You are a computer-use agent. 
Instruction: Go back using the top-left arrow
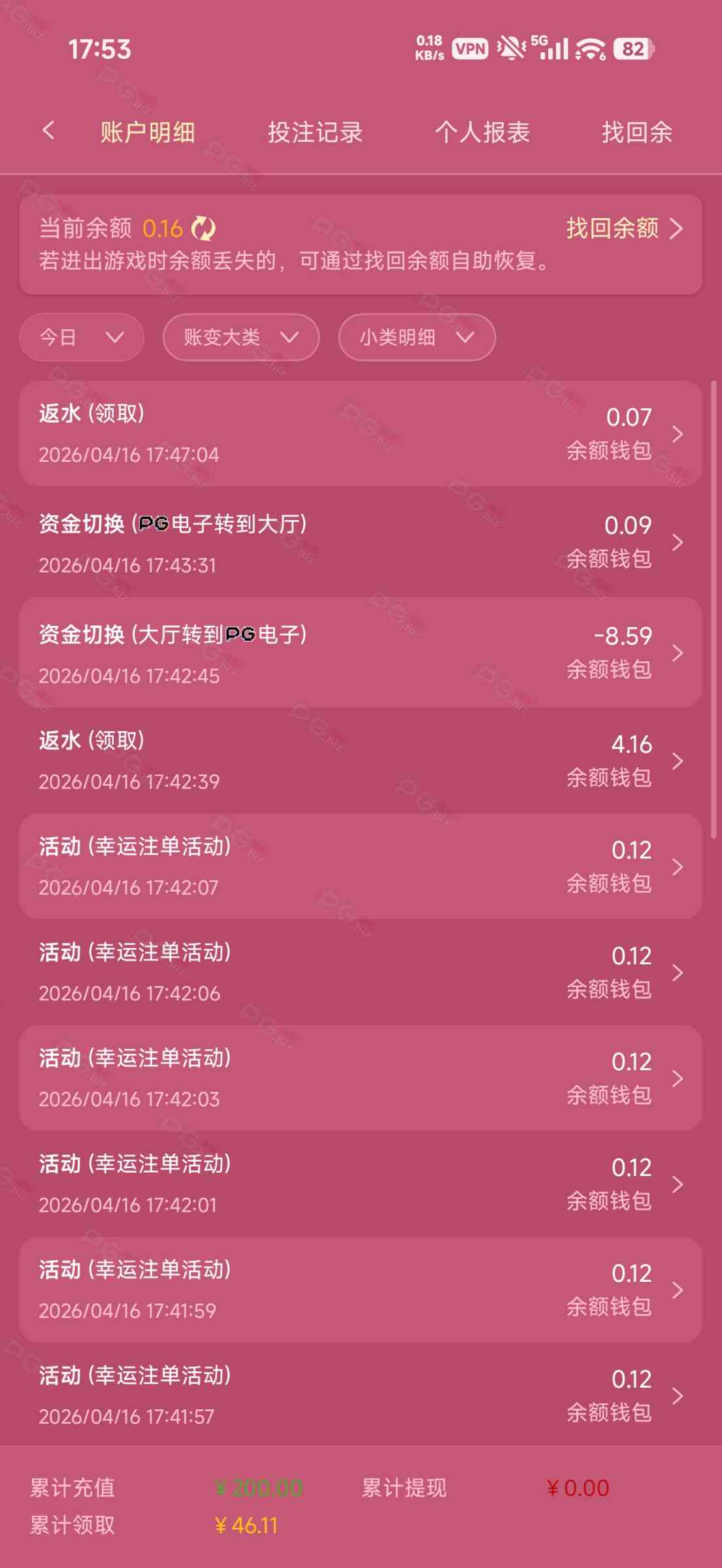(48, 131)
